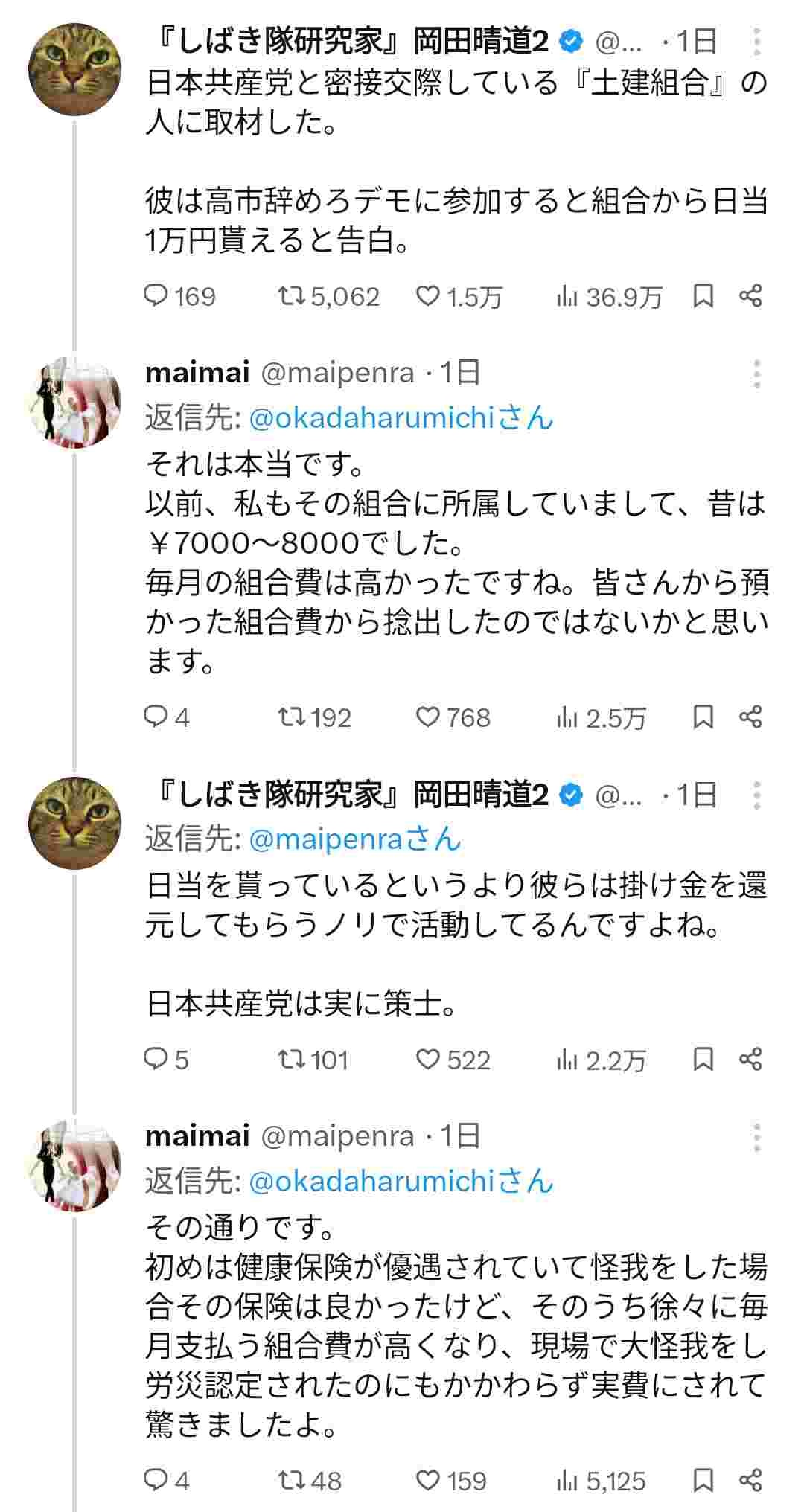
Task: Repost the post with 5,062 reposts
Action: (290, 297)
